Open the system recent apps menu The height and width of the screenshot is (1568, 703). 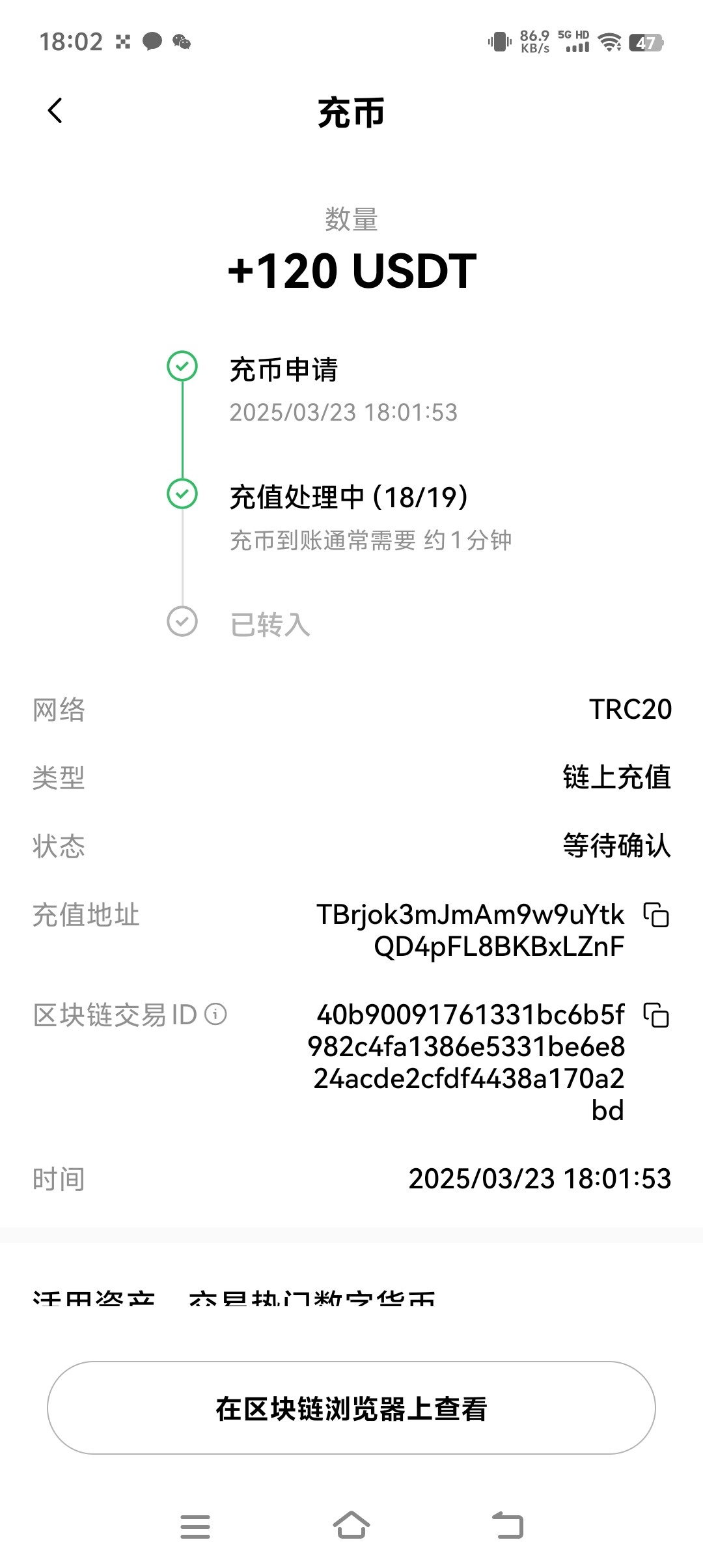coord(195,1526)
